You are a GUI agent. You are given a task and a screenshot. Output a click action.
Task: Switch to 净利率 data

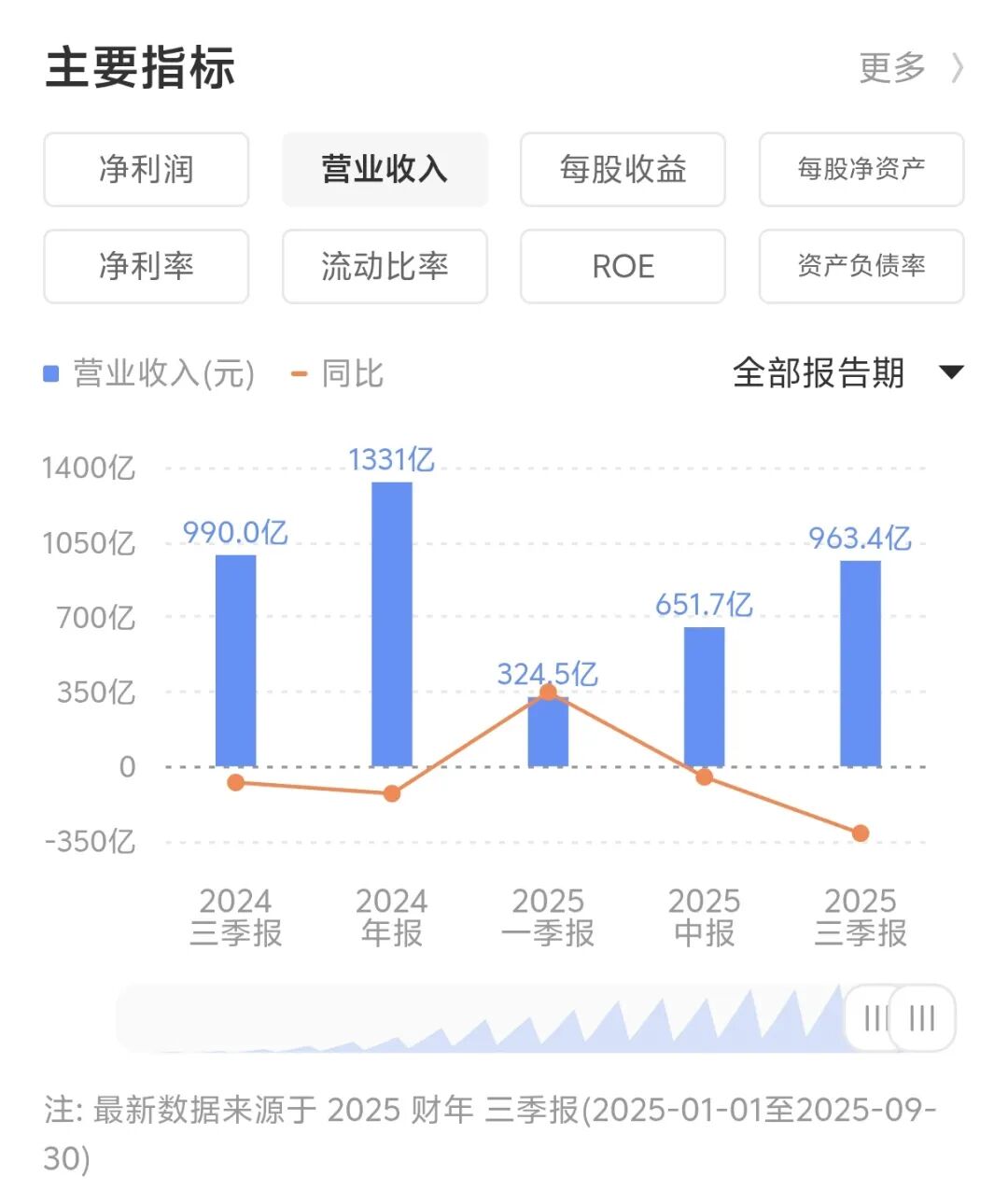click(x=147, y=267)
